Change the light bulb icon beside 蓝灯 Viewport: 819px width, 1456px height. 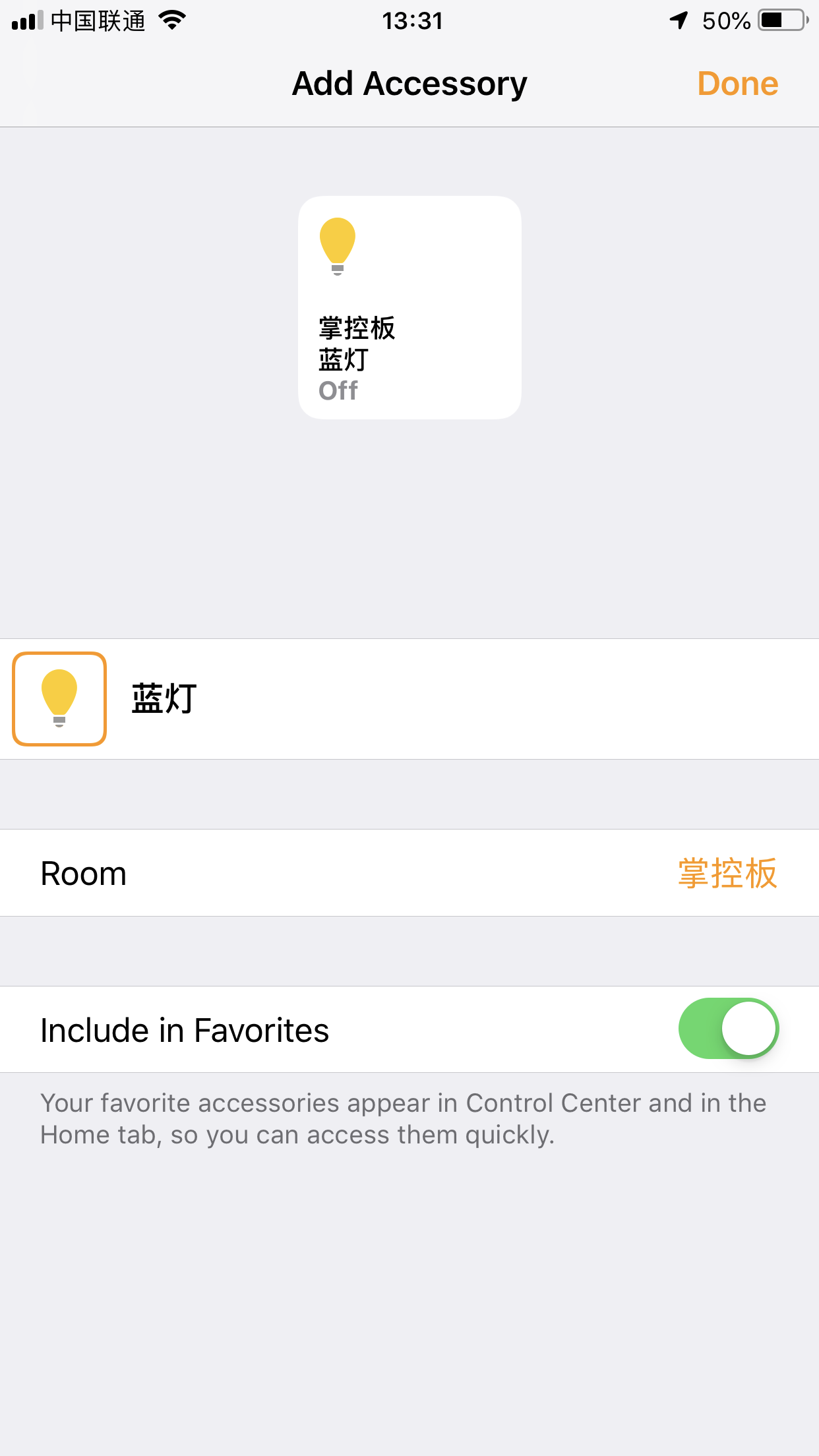pyautogui.click(x=59, y=699)
